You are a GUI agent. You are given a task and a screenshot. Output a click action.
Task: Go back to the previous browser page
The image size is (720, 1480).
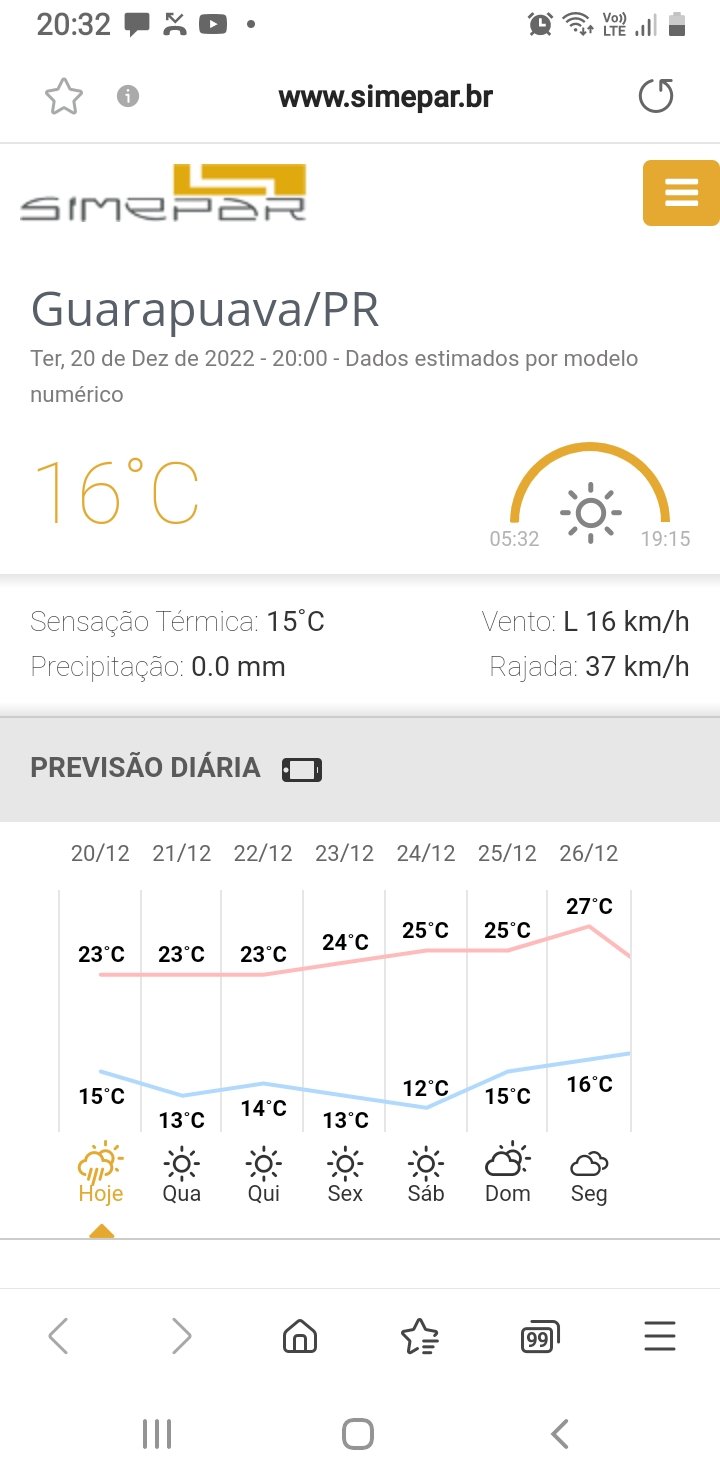pyautogui.click(x=58, y=1336)
